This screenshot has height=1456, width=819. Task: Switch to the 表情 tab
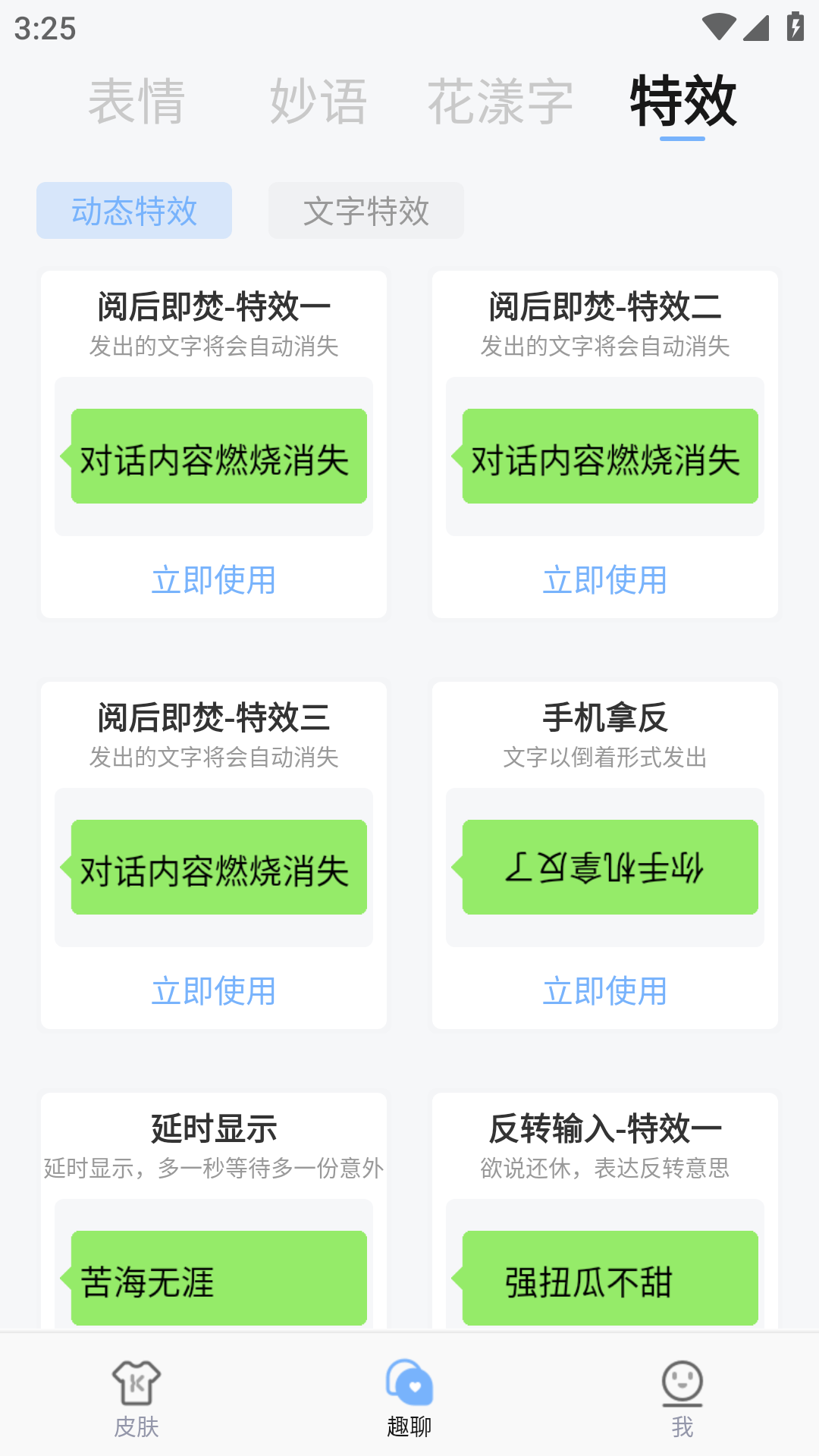coord(136,102)
